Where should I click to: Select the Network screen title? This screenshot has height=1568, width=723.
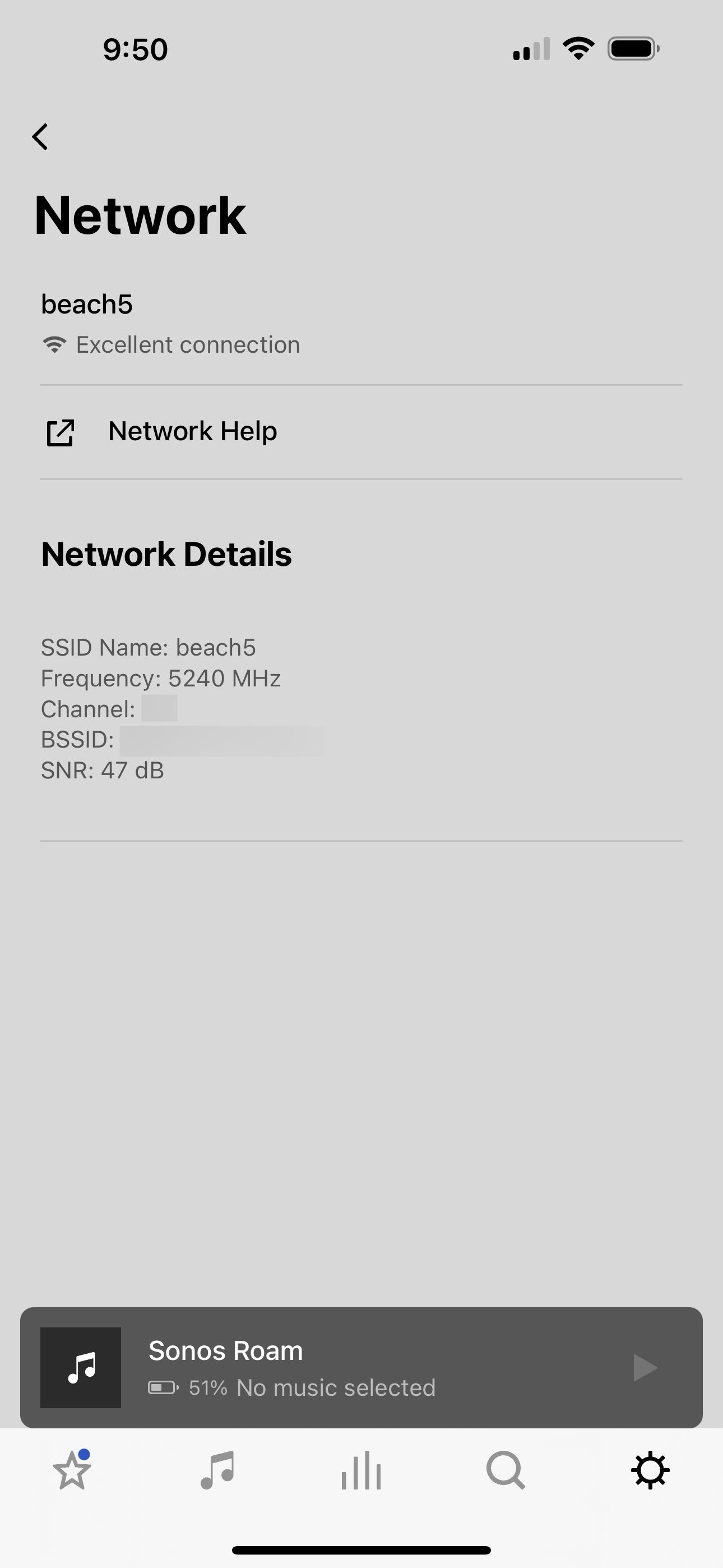click(141, 214)
